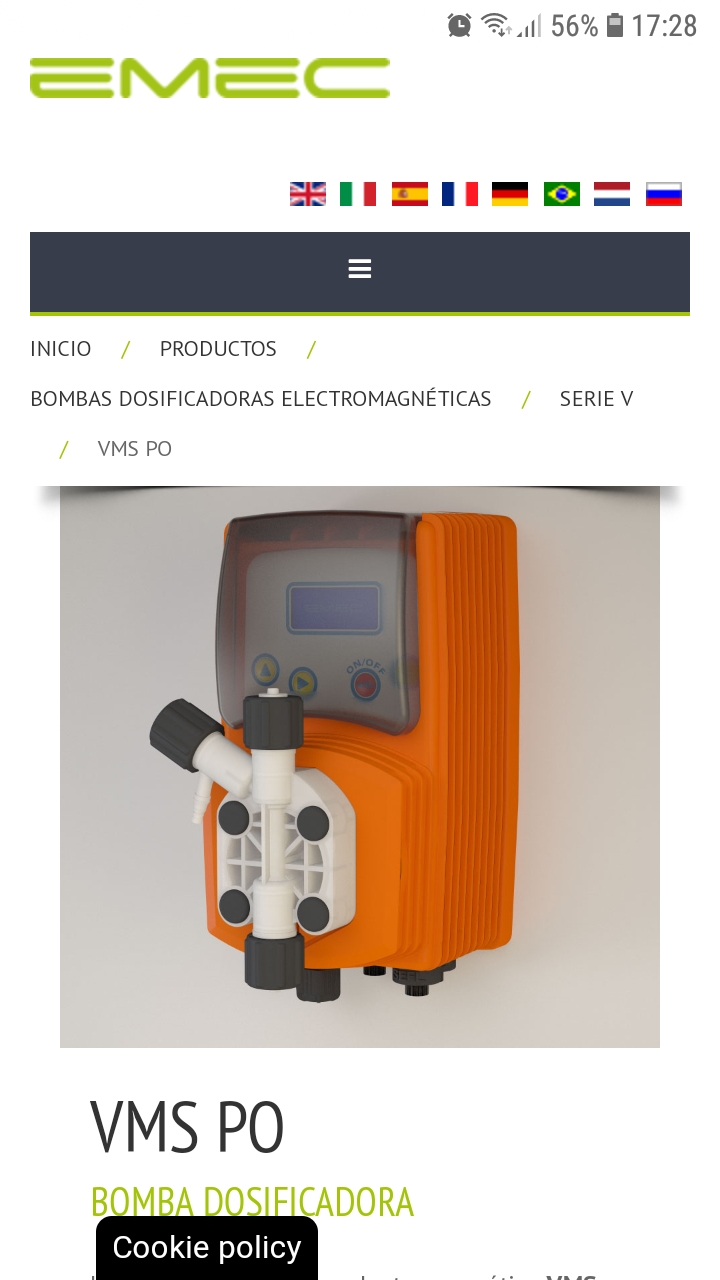This screenshot has height=1280, width=720.
Task: Select the Brazilian Portuguese flag
Action: click(x=562, y=193)
